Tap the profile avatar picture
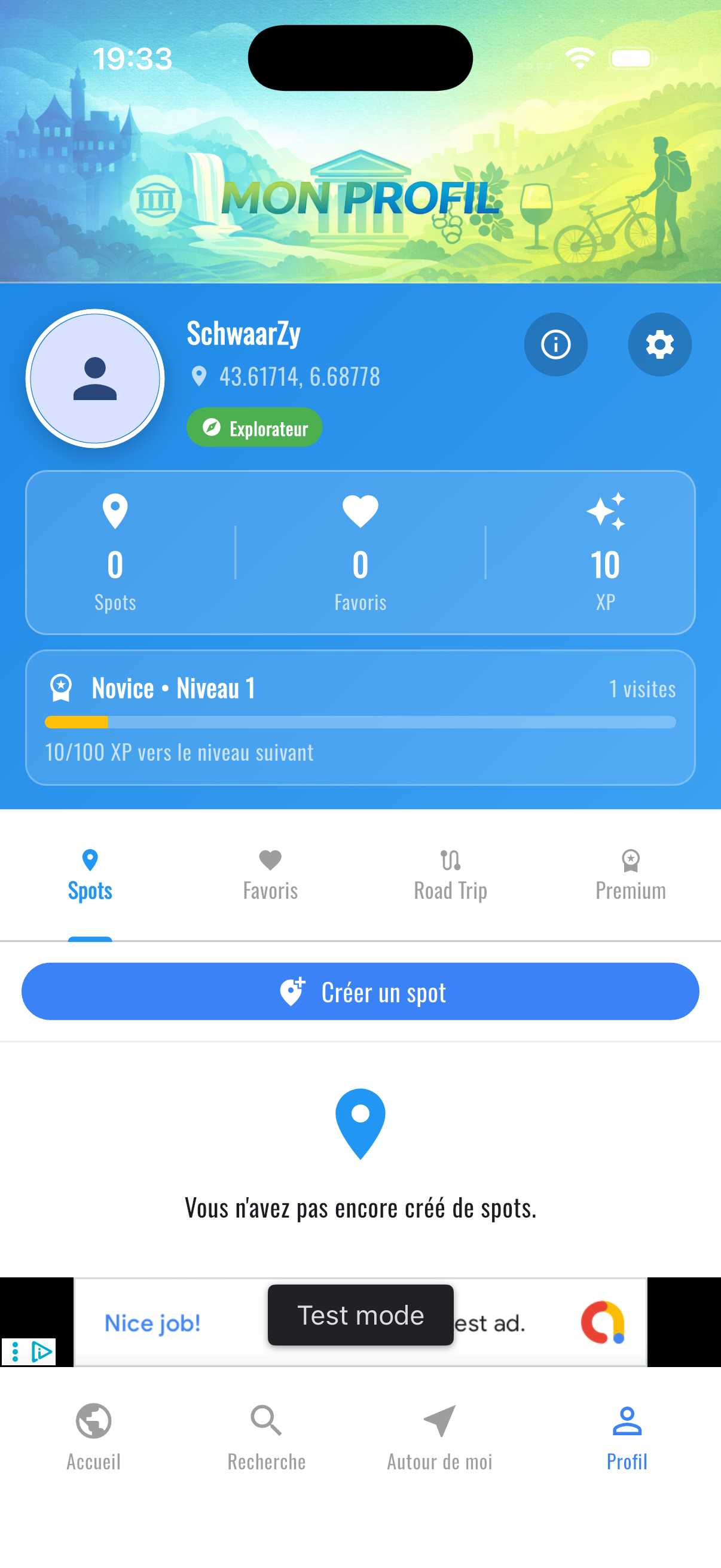The width and height of the screenshot is (721, 1568). coord(95,379)
